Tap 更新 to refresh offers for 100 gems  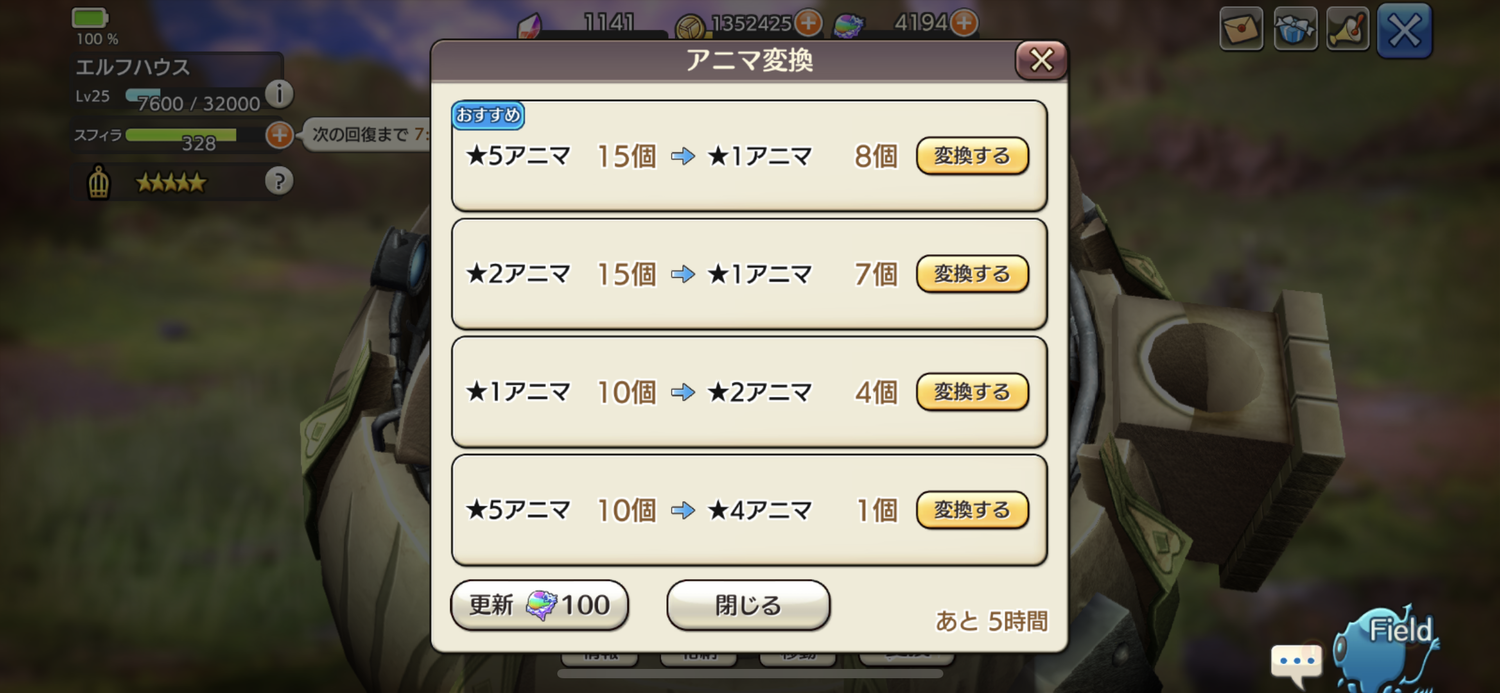click(x=539, y=605)
